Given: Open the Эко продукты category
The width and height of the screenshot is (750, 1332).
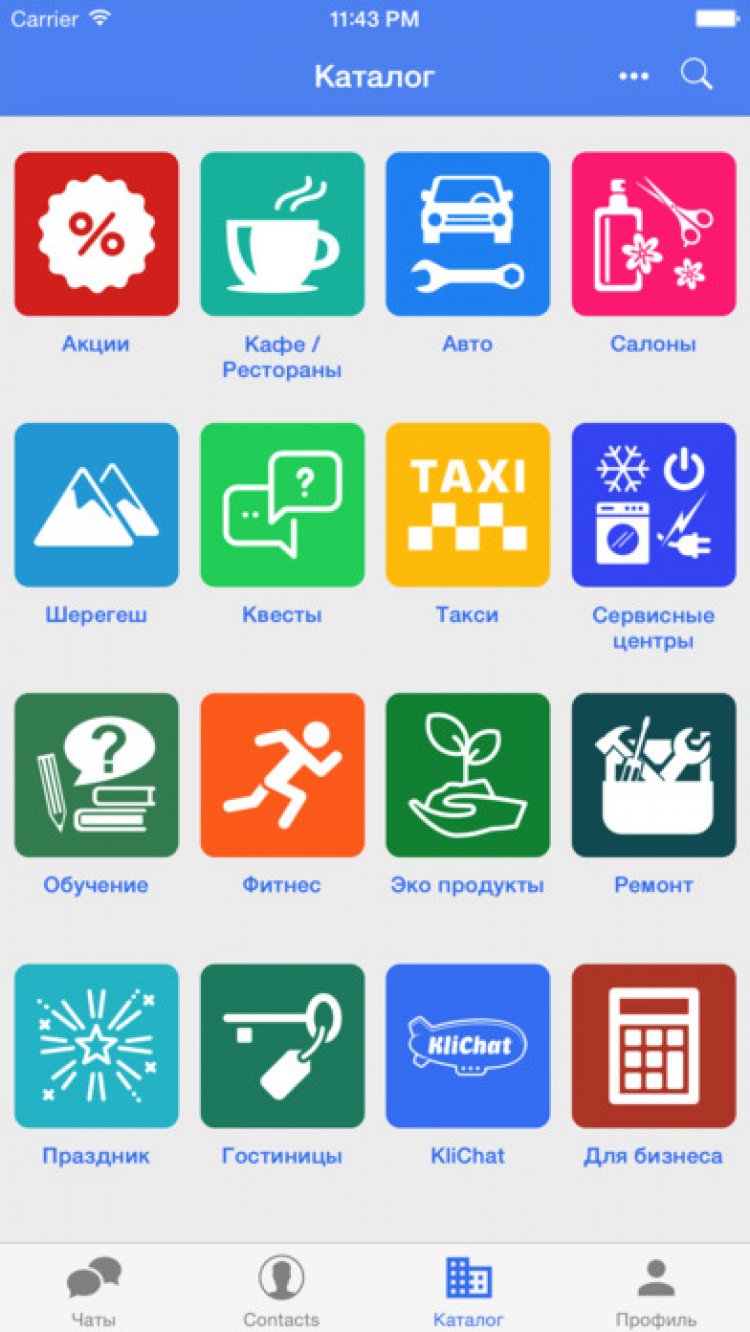Looking at the screenshot, I should 467,775.
